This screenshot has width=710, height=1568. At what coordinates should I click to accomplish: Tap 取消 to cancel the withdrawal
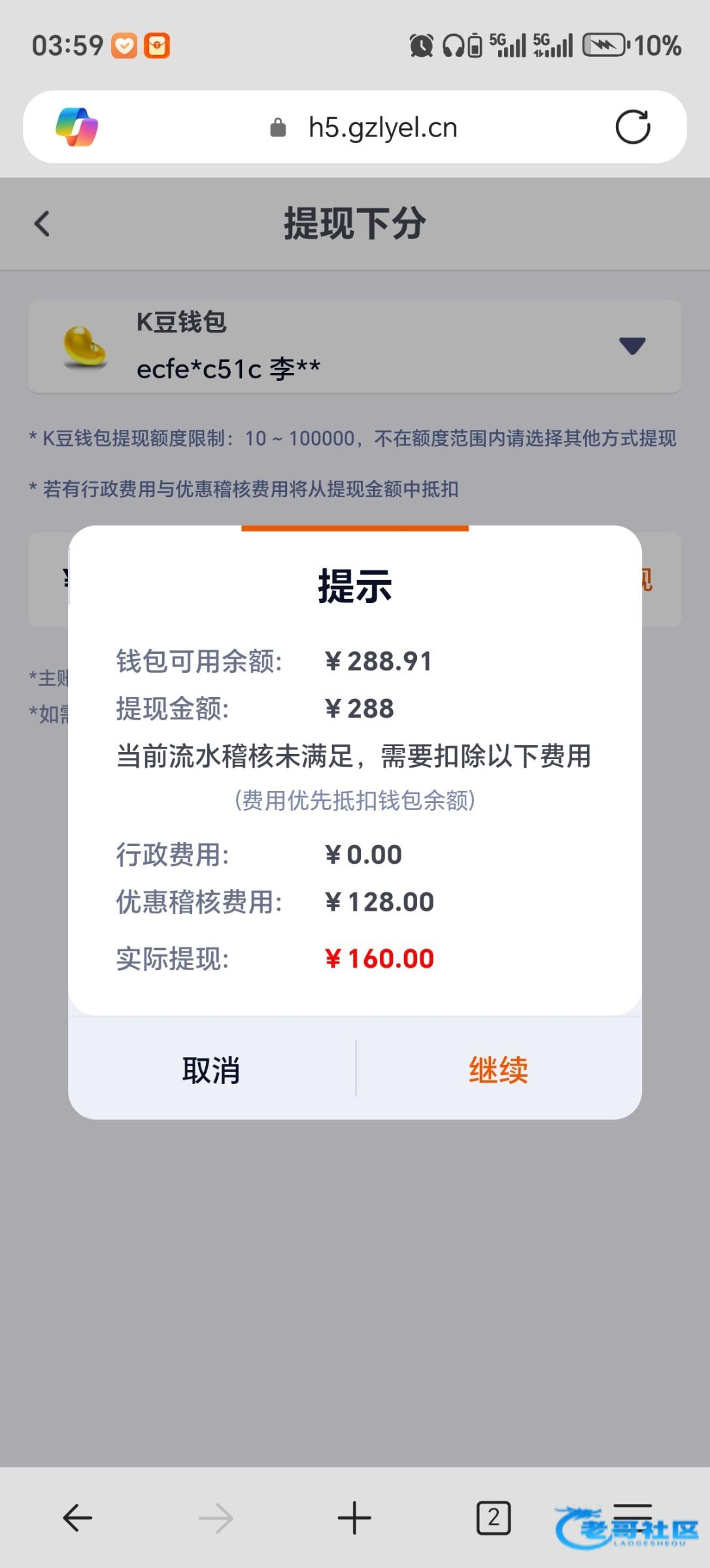click(x=211, y=1070)
